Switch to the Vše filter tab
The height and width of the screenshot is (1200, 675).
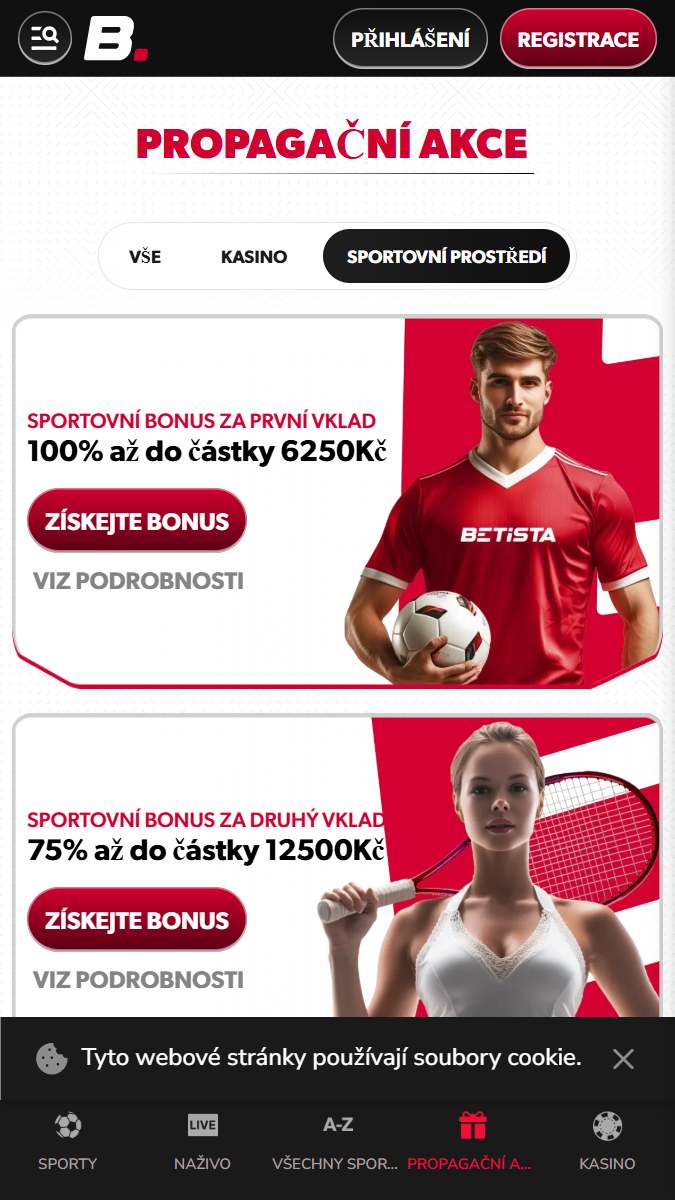click(x=145, y=256)
